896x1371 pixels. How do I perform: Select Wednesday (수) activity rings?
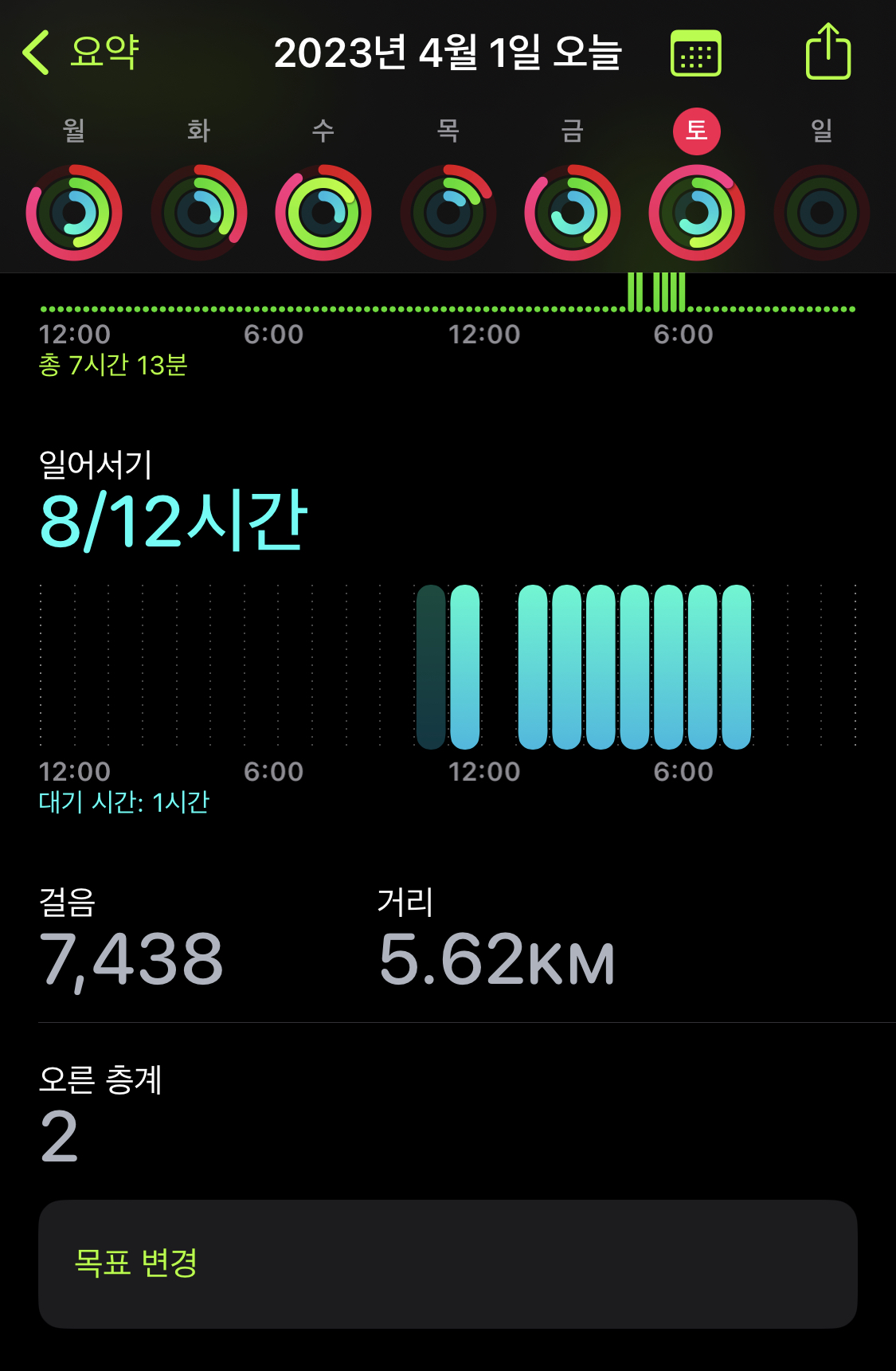pos(323,212)
